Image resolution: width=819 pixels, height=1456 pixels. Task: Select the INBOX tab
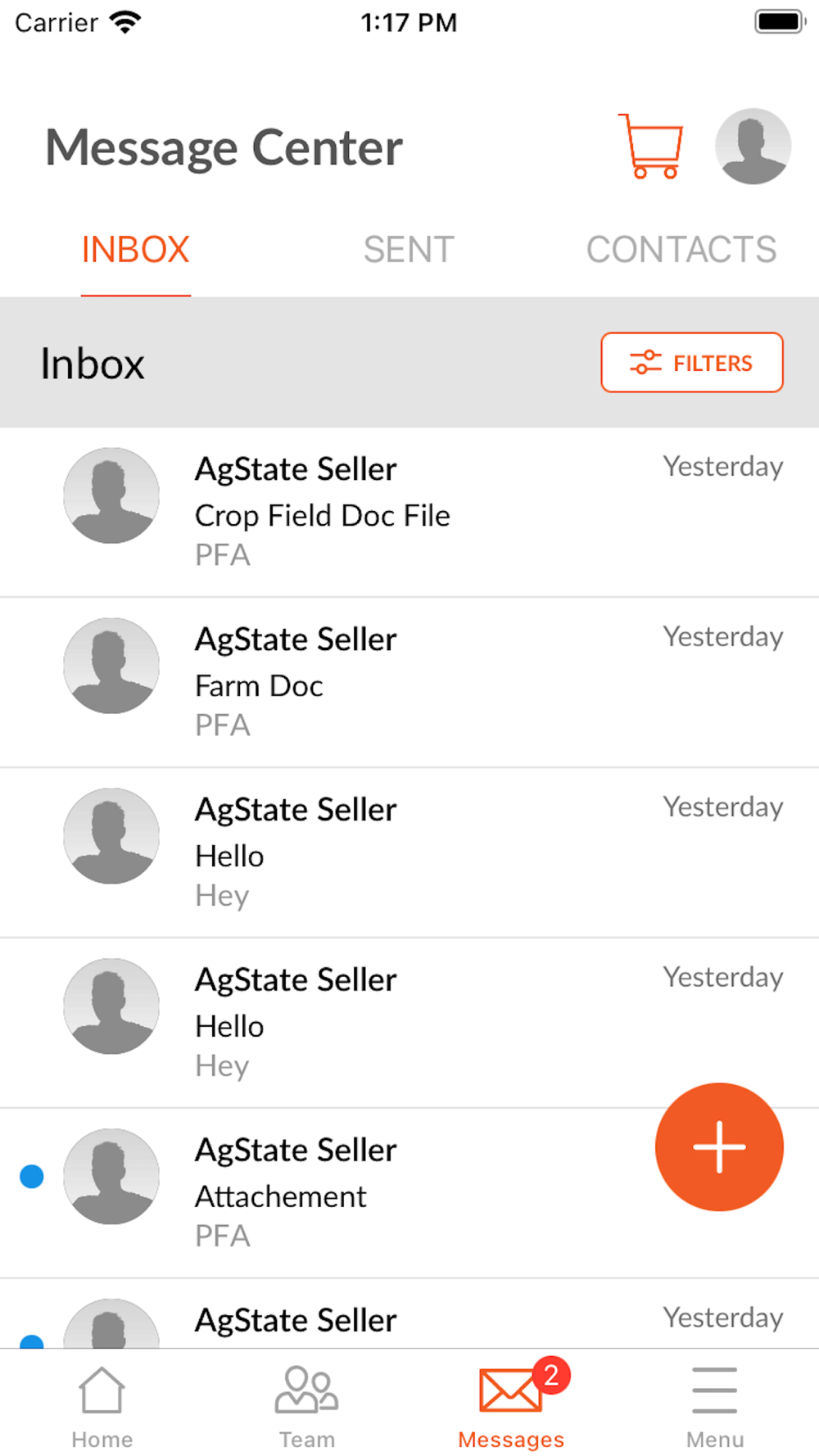tap(136, 250)
